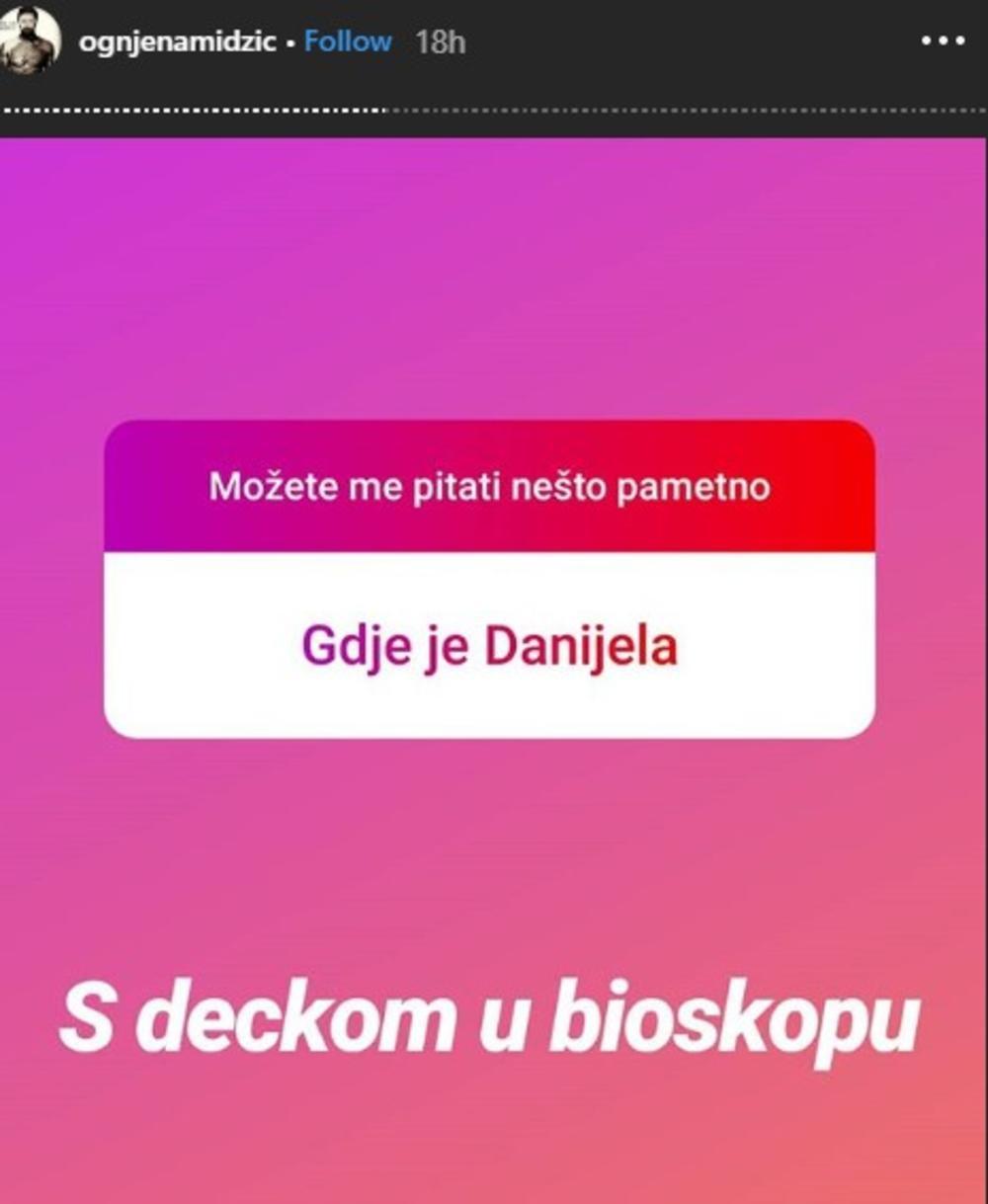The width and height of the screenshot is (988, 1204).
Task: Follow ognjenamidzic from the story header
Action: tap(348, 41)
